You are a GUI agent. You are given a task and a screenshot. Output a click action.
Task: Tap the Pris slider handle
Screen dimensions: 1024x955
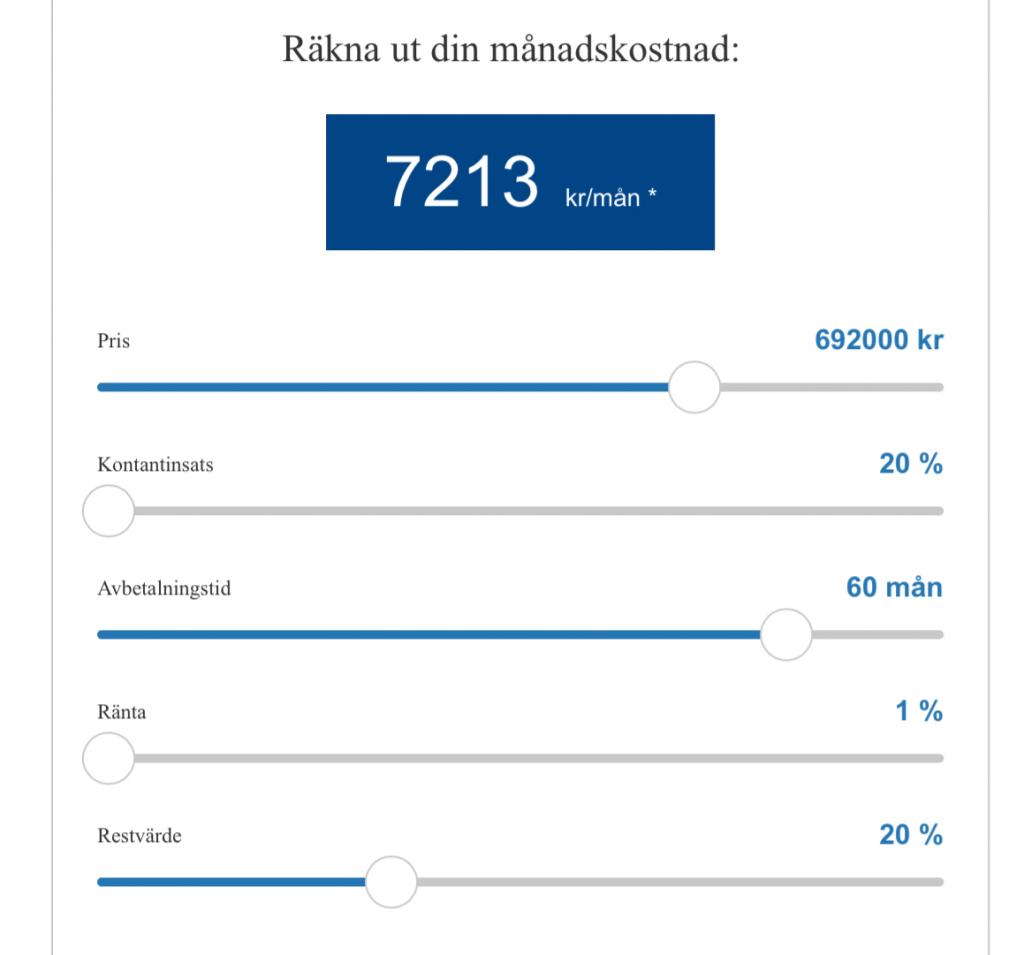point(693,388)
